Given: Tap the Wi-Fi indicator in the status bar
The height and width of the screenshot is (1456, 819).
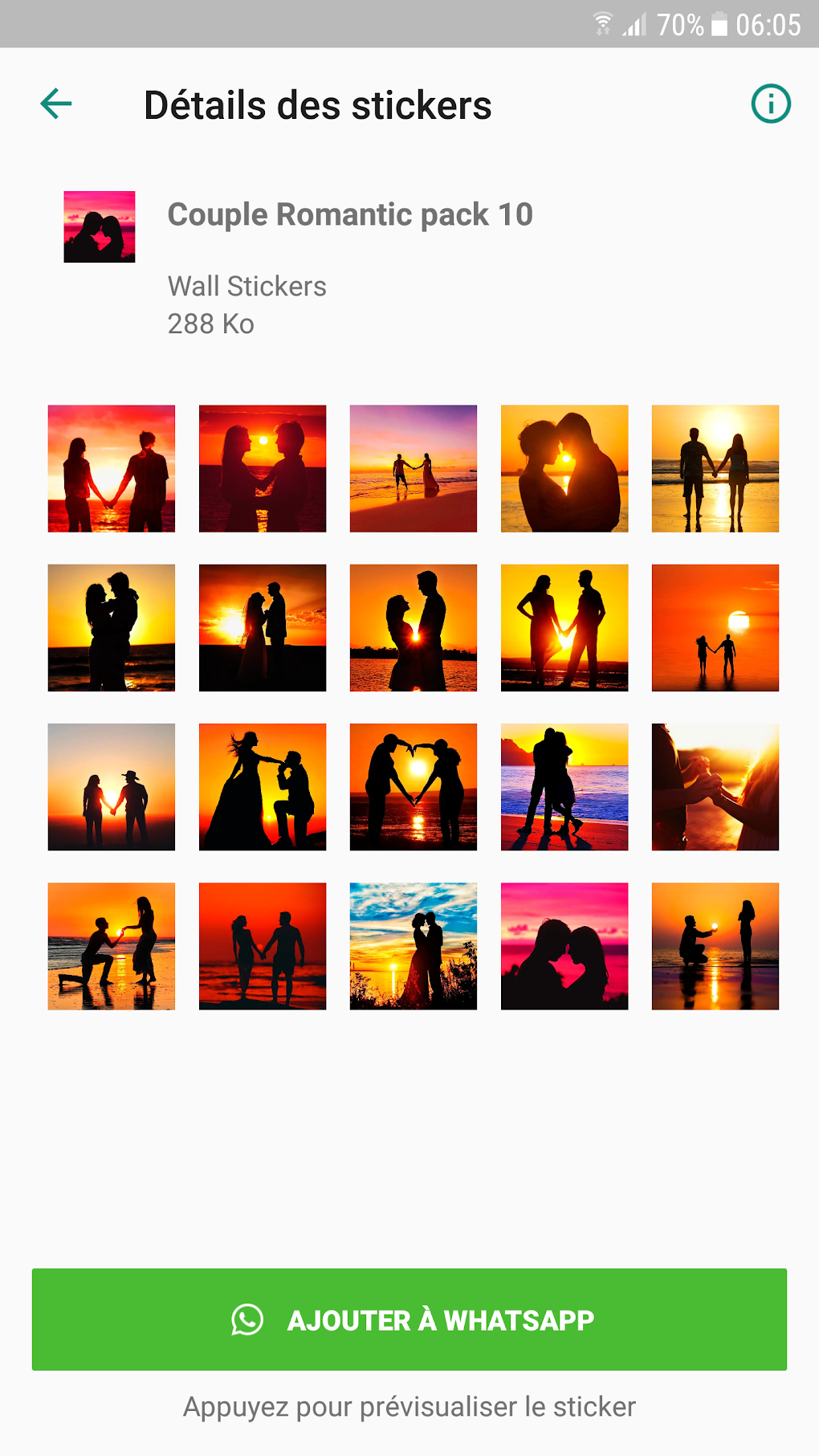Looking at the screenshot, I should click(601, 24).
